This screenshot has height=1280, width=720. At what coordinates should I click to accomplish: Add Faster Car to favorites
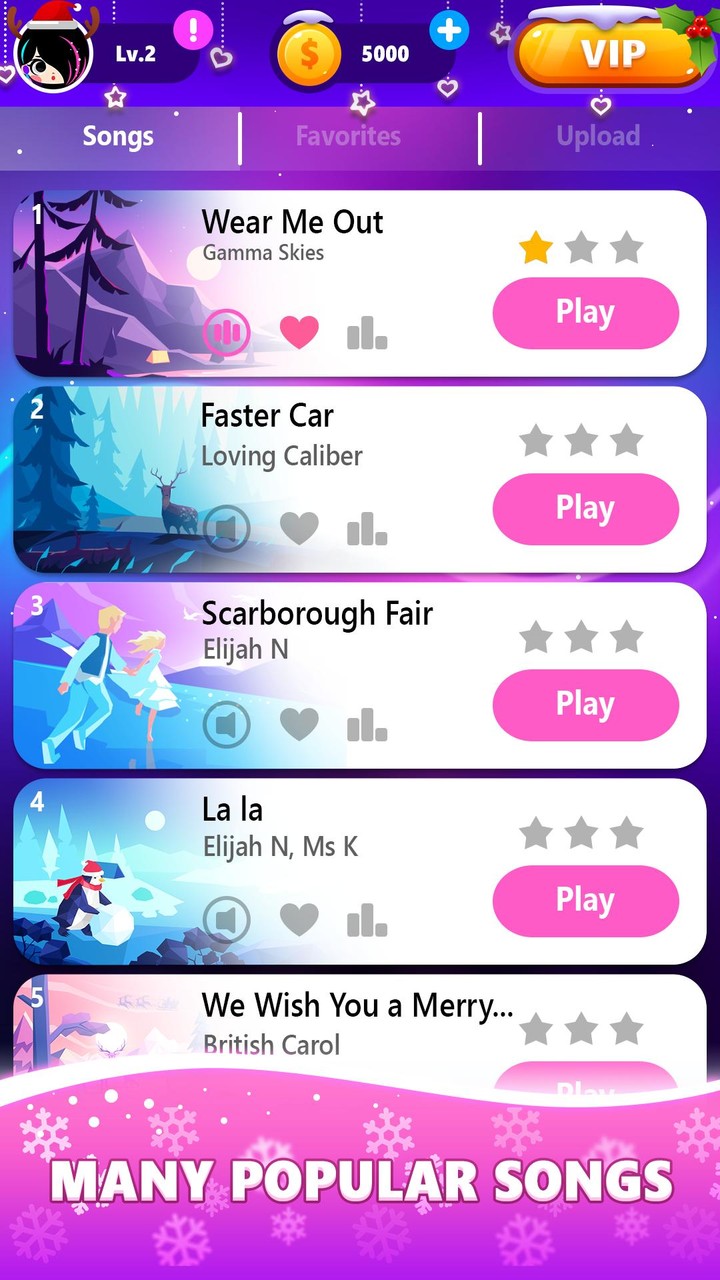click(299, 528)
